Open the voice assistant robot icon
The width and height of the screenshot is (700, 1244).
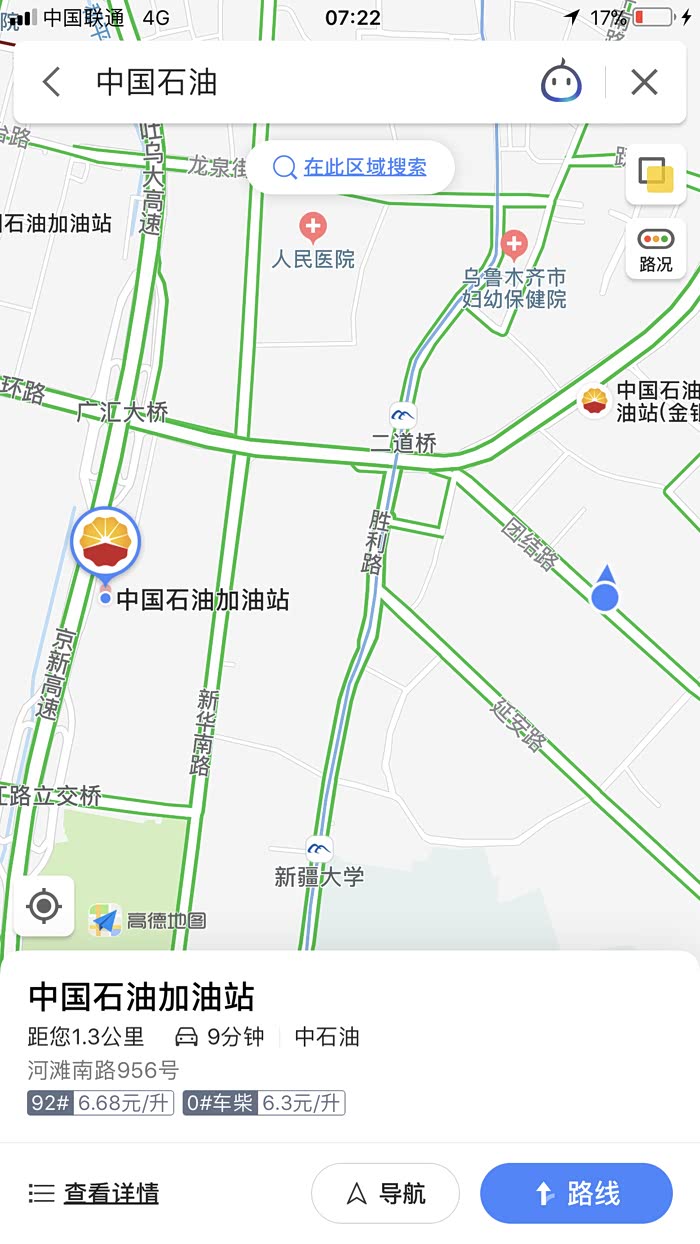(561, 82)
